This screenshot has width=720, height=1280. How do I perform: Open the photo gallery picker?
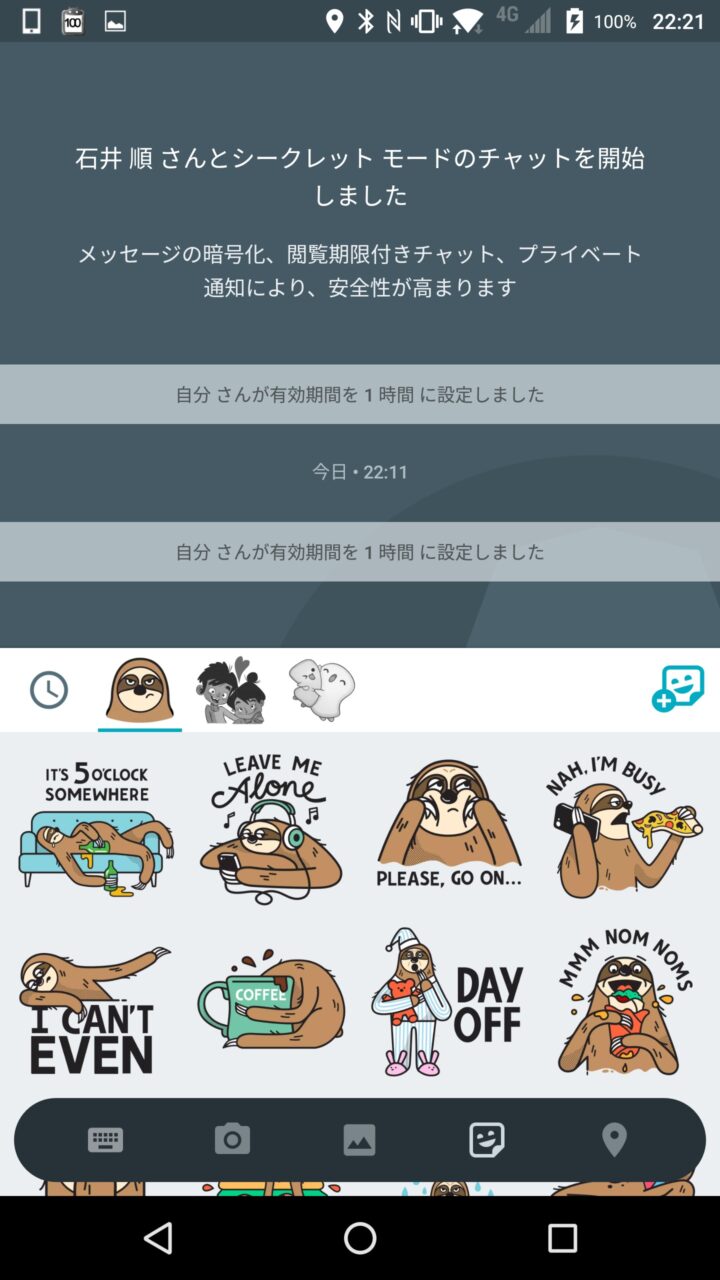(359, 1140)
